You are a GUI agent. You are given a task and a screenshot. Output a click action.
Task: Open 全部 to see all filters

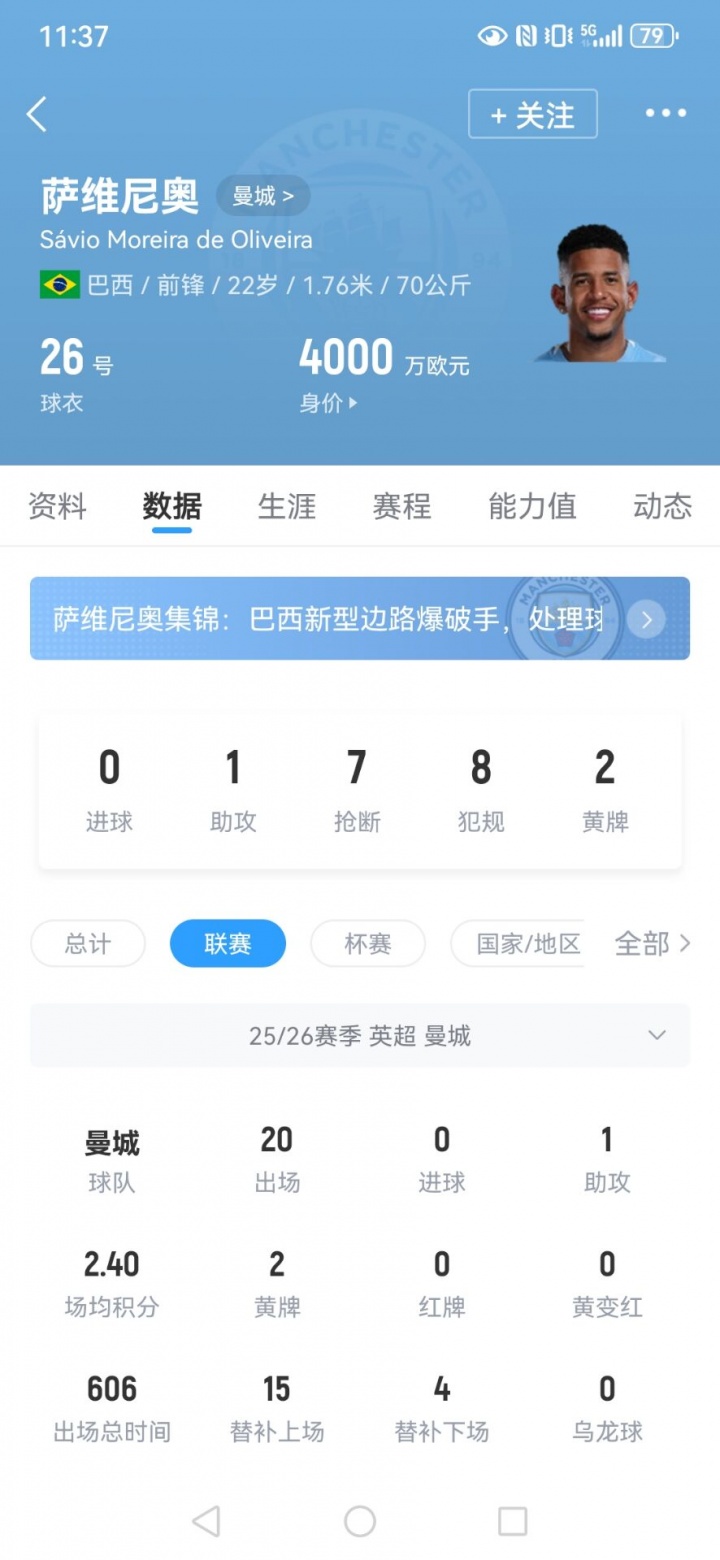coord(652,944)
